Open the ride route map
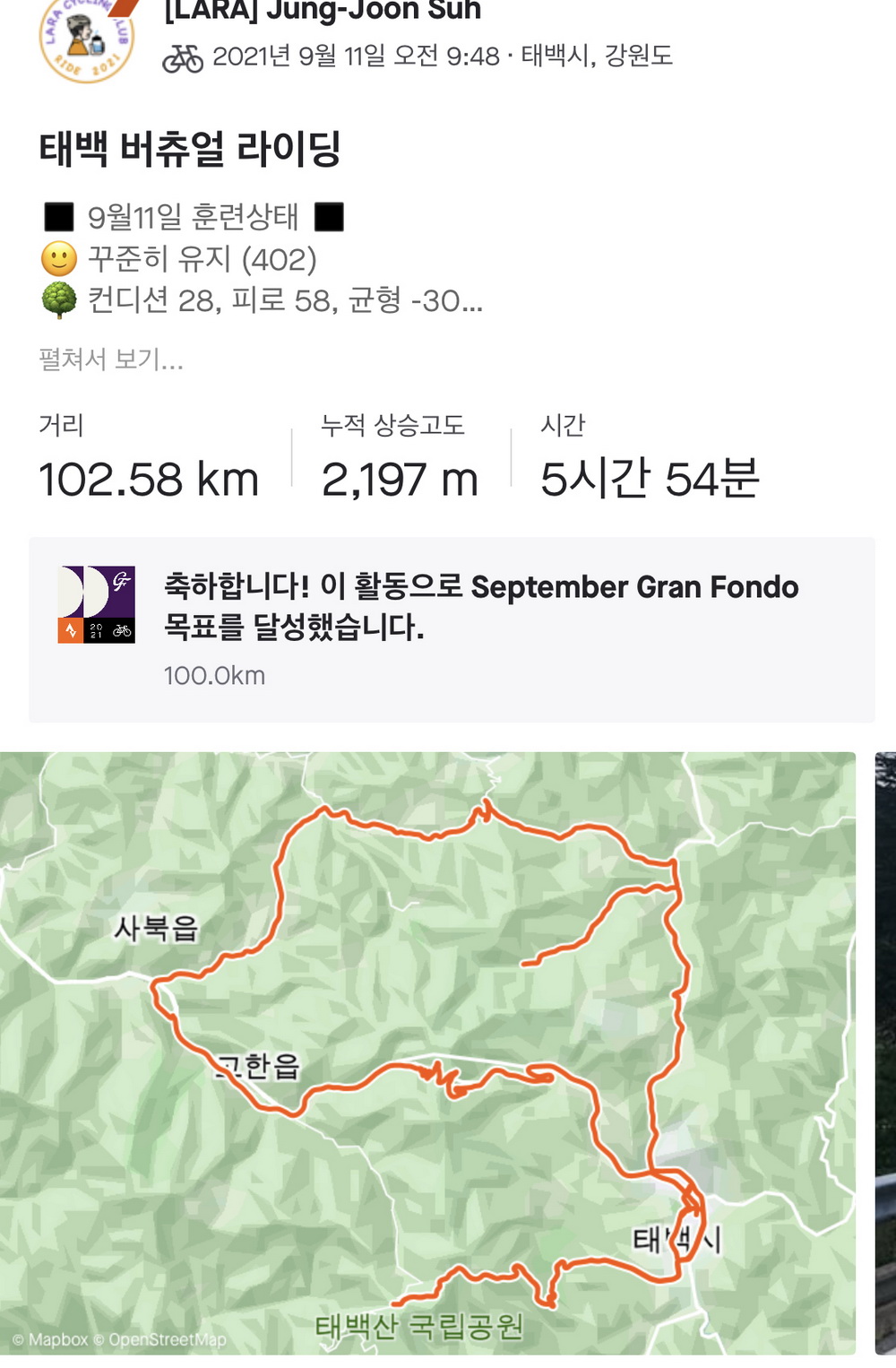 pyautogui.click(x=427, y=1052)
